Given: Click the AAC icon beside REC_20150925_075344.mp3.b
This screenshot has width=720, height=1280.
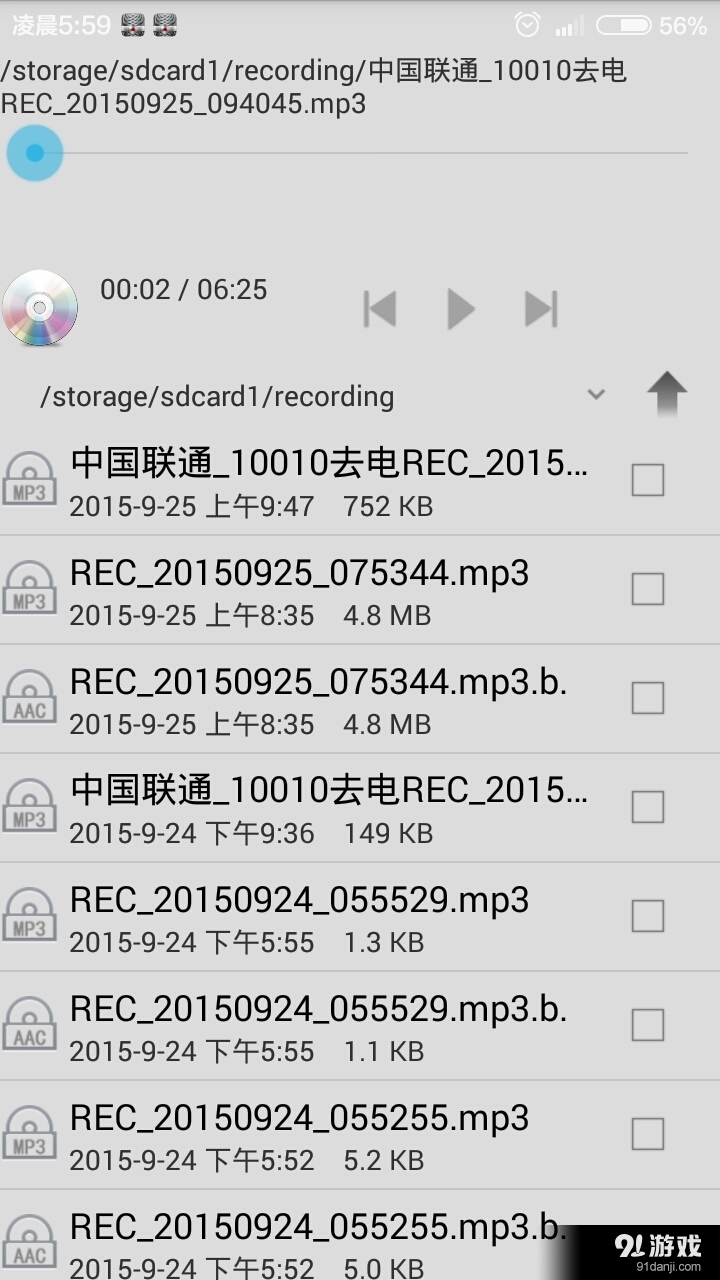Looking at the screenshot, I should click(x=29, y=697).
